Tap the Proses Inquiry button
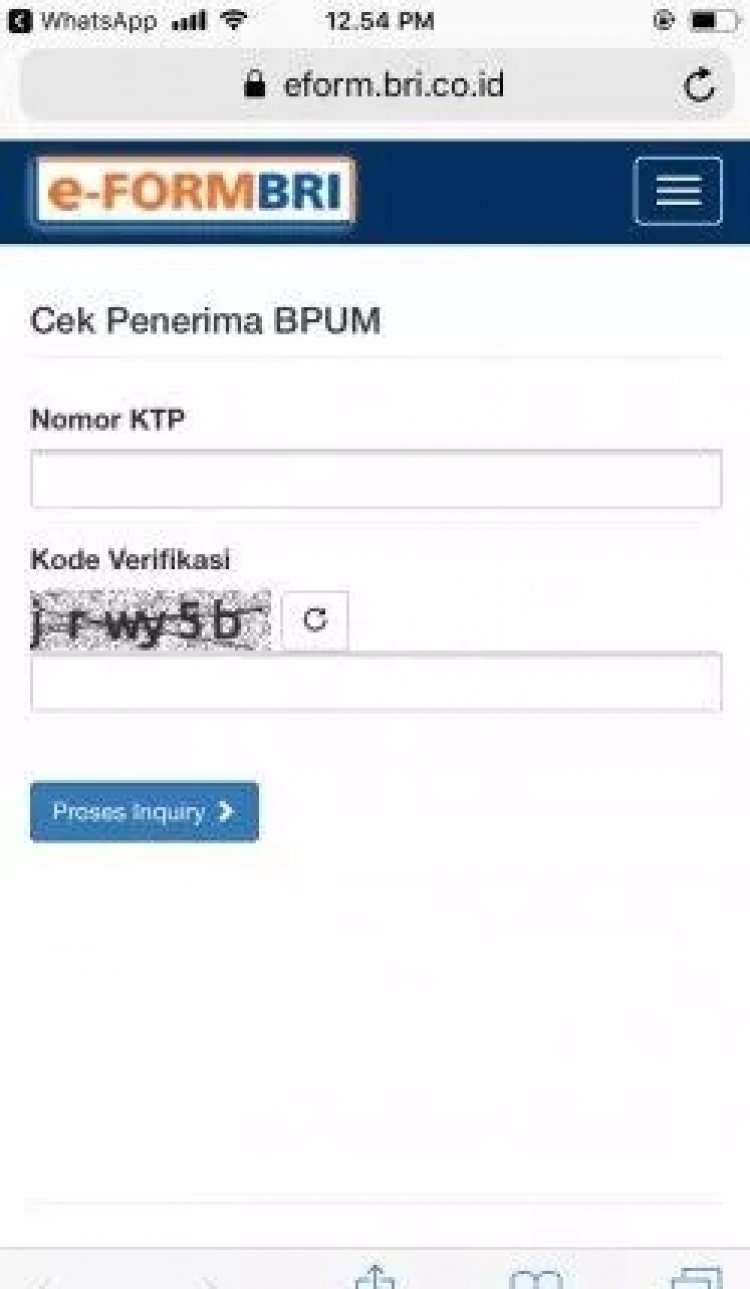750x1289 pixels. pyautogui.click(x=144, y=812)
